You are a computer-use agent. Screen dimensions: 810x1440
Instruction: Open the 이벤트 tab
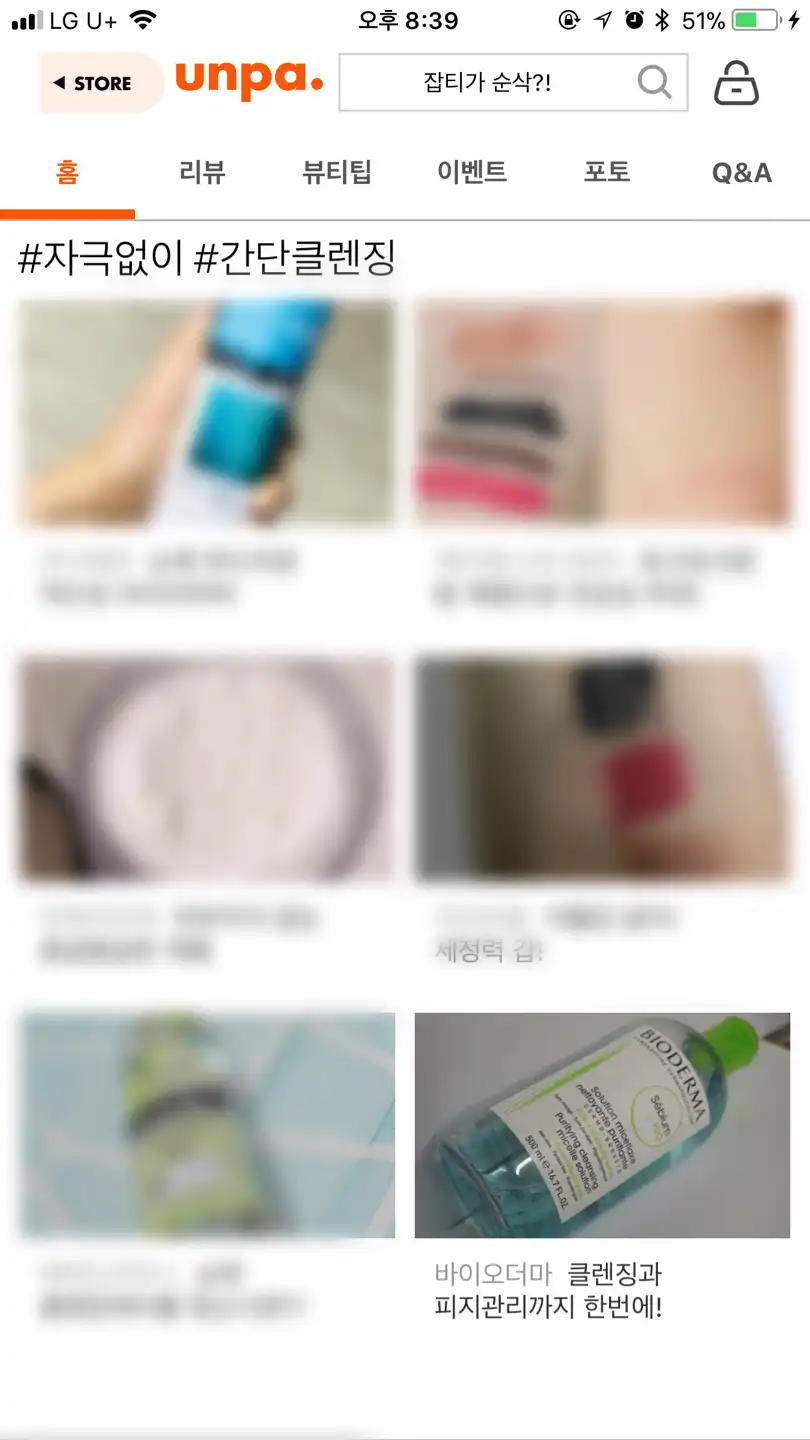pos(472,173)
